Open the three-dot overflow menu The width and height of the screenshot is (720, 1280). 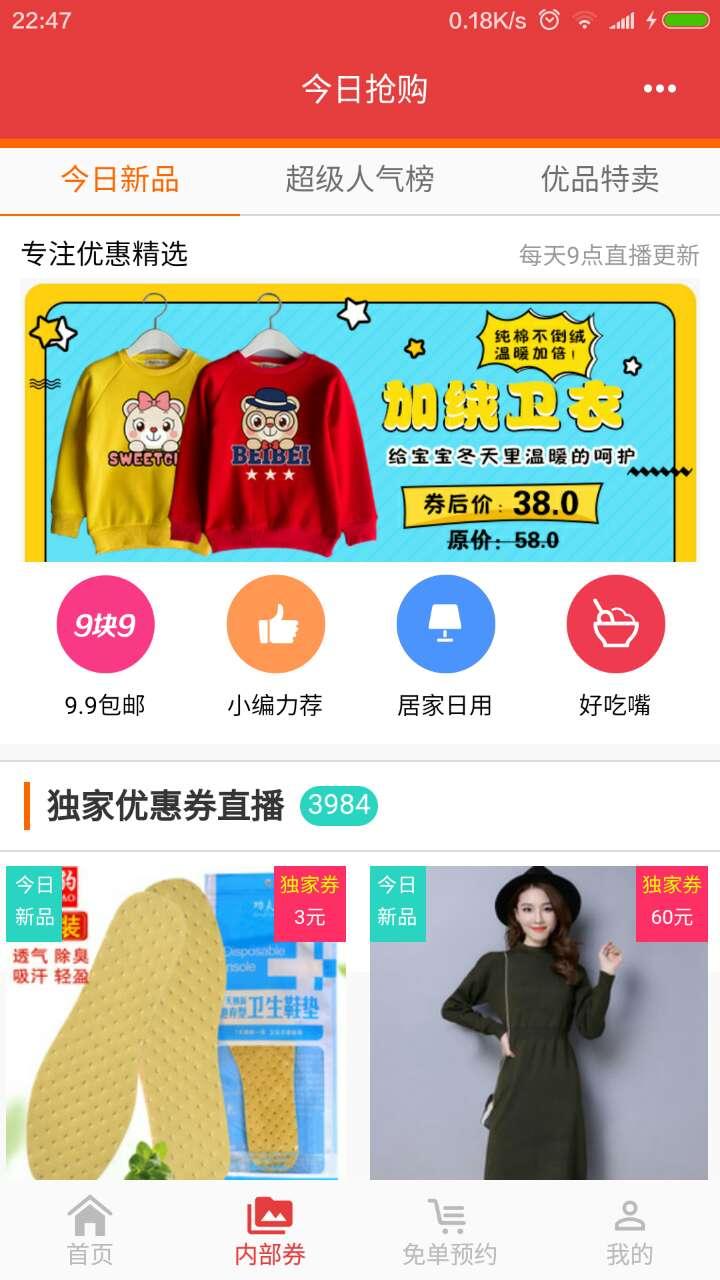tap(659, 89)
